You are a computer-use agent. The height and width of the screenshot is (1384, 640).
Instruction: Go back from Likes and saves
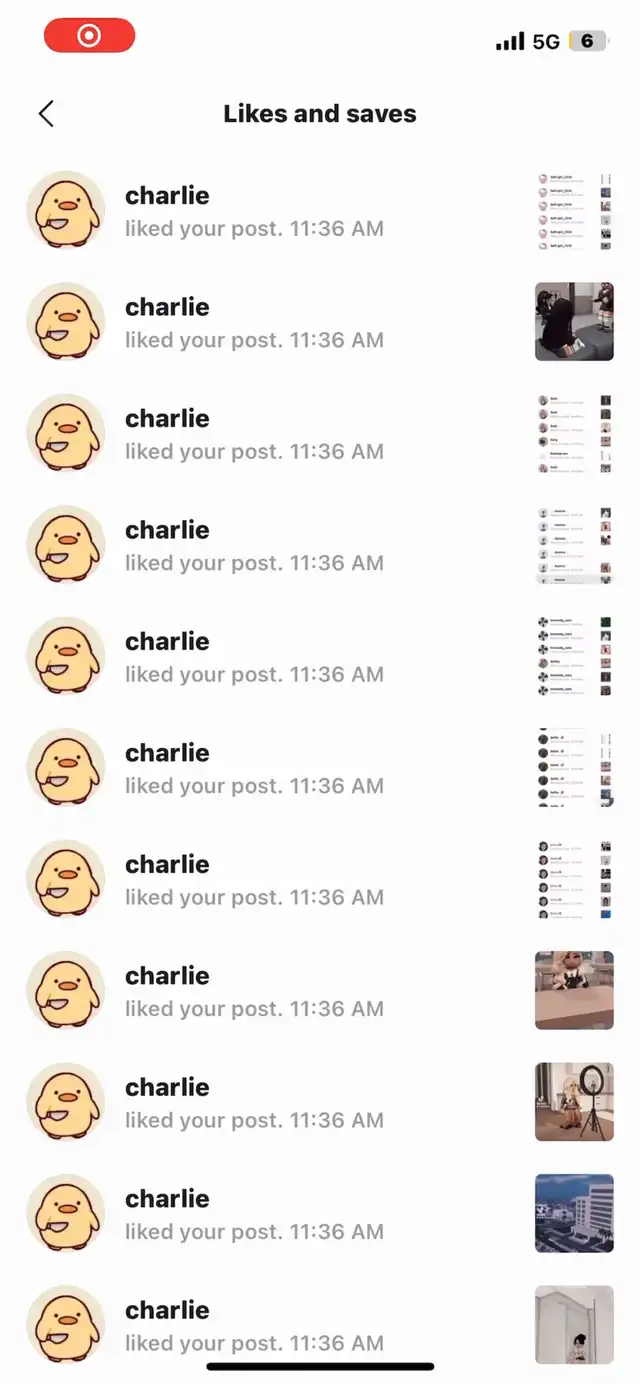46,114
